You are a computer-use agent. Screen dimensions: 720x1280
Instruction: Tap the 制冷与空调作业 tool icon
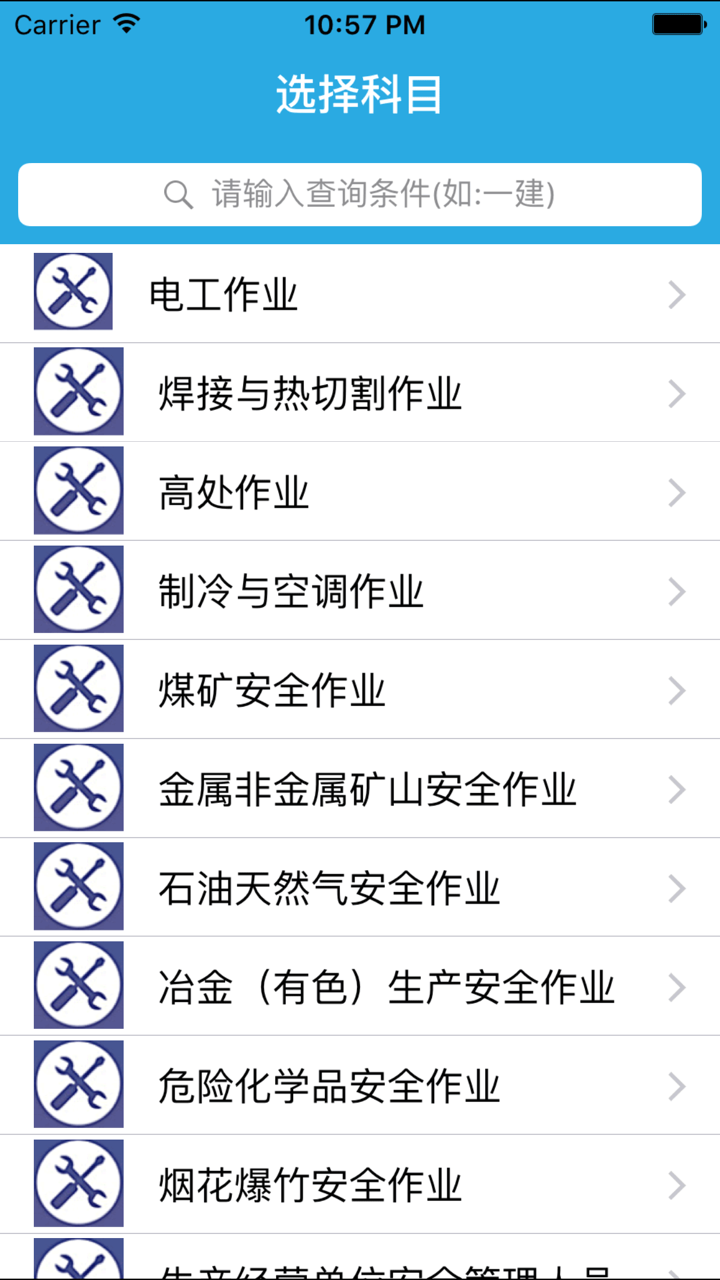[79, 589]
